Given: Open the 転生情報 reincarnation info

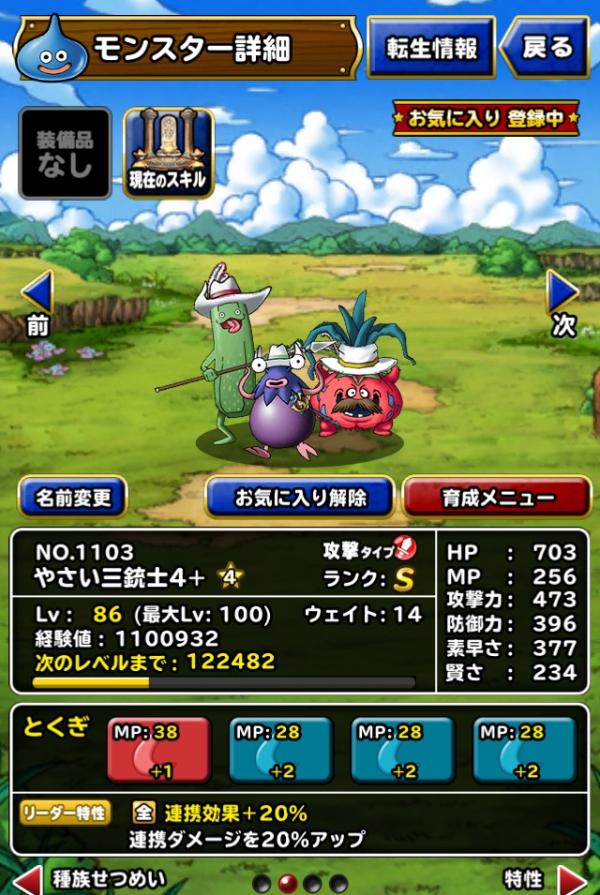Looking at the screenshot, I should tap(430, 47).
